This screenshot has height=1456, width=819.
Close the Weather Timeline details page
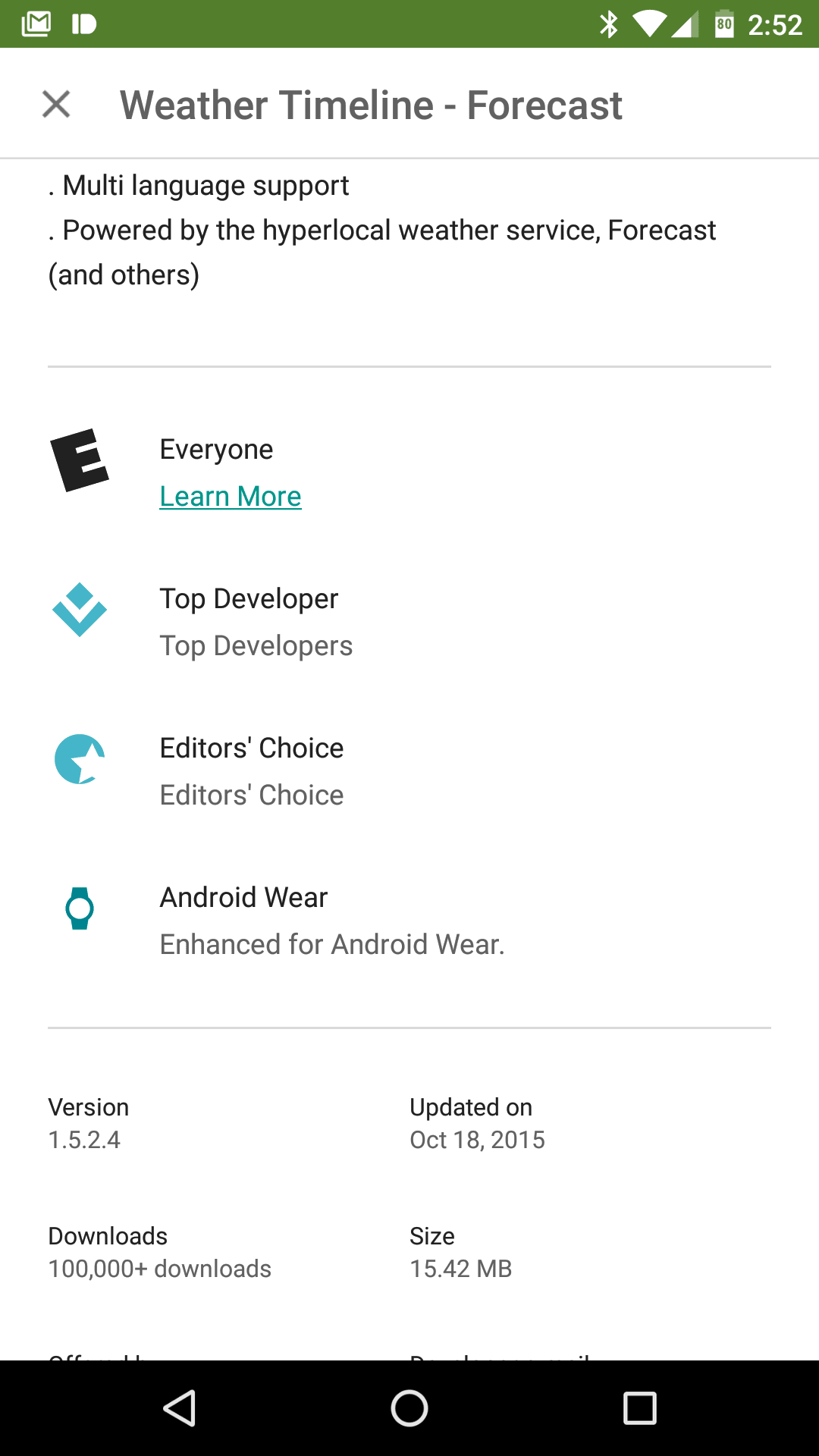tap(56, 104)
